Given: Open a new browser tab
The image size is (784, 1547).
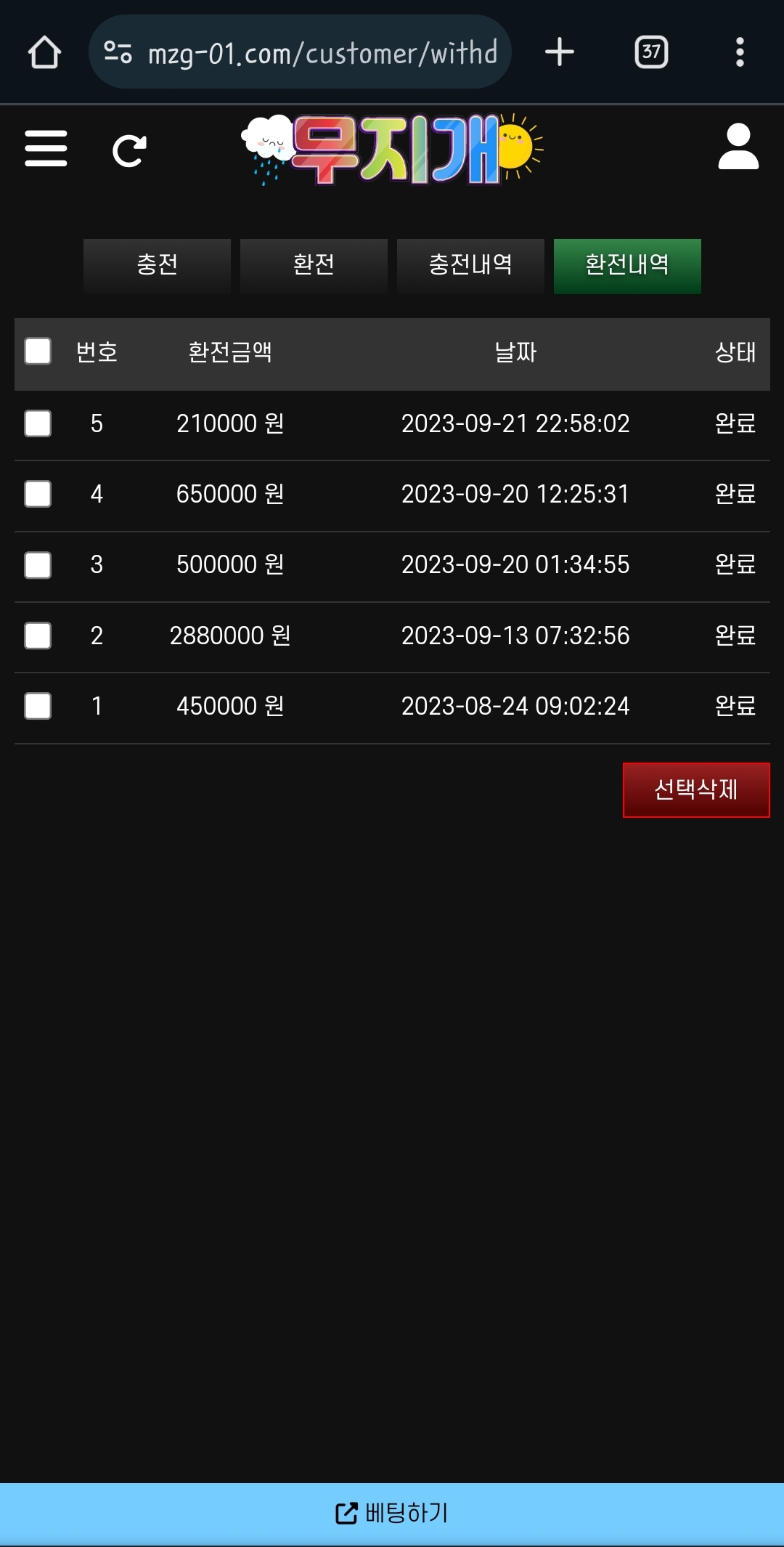Looking at the screenshot, I should (x=560, y=52).
